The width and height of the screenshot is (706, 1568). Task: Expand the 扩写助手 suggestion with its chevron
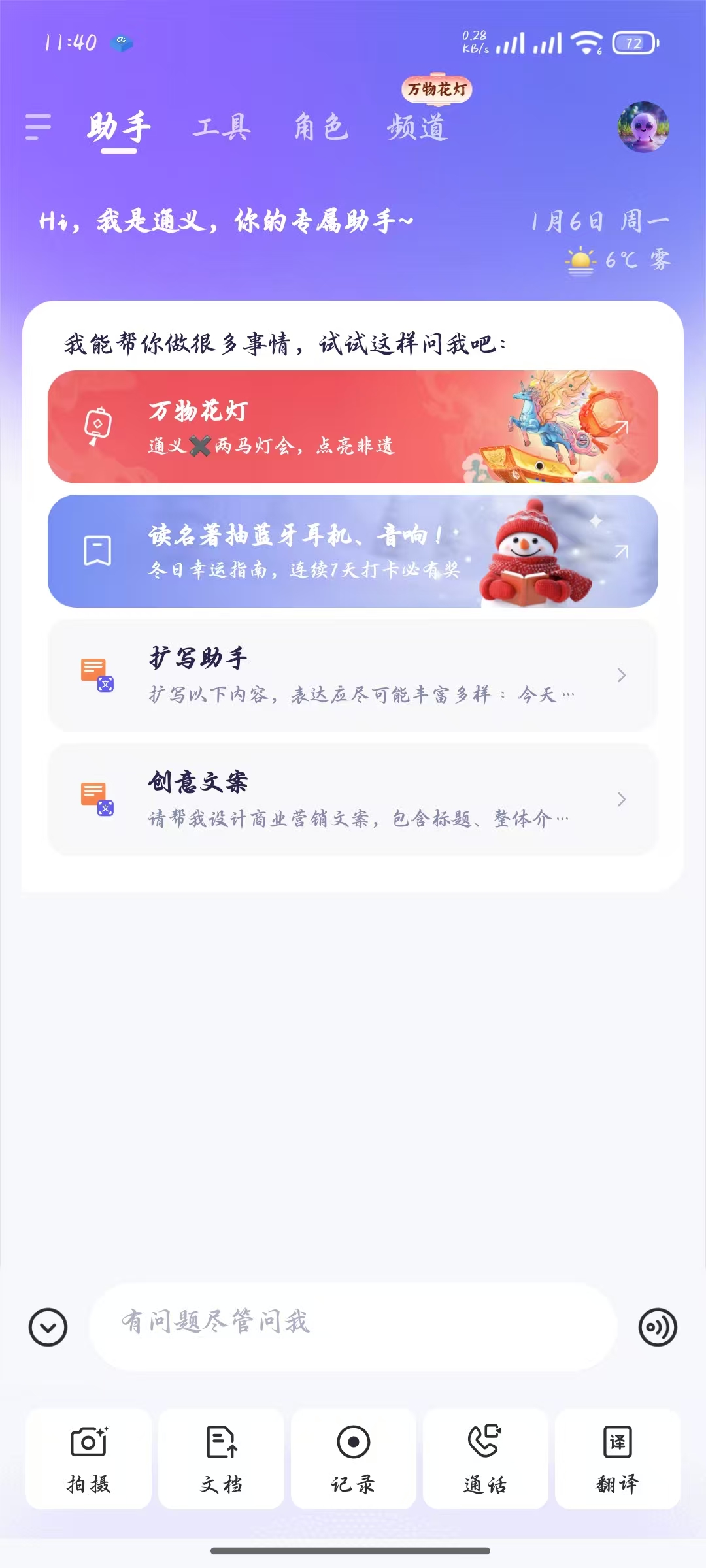[621, 676]
